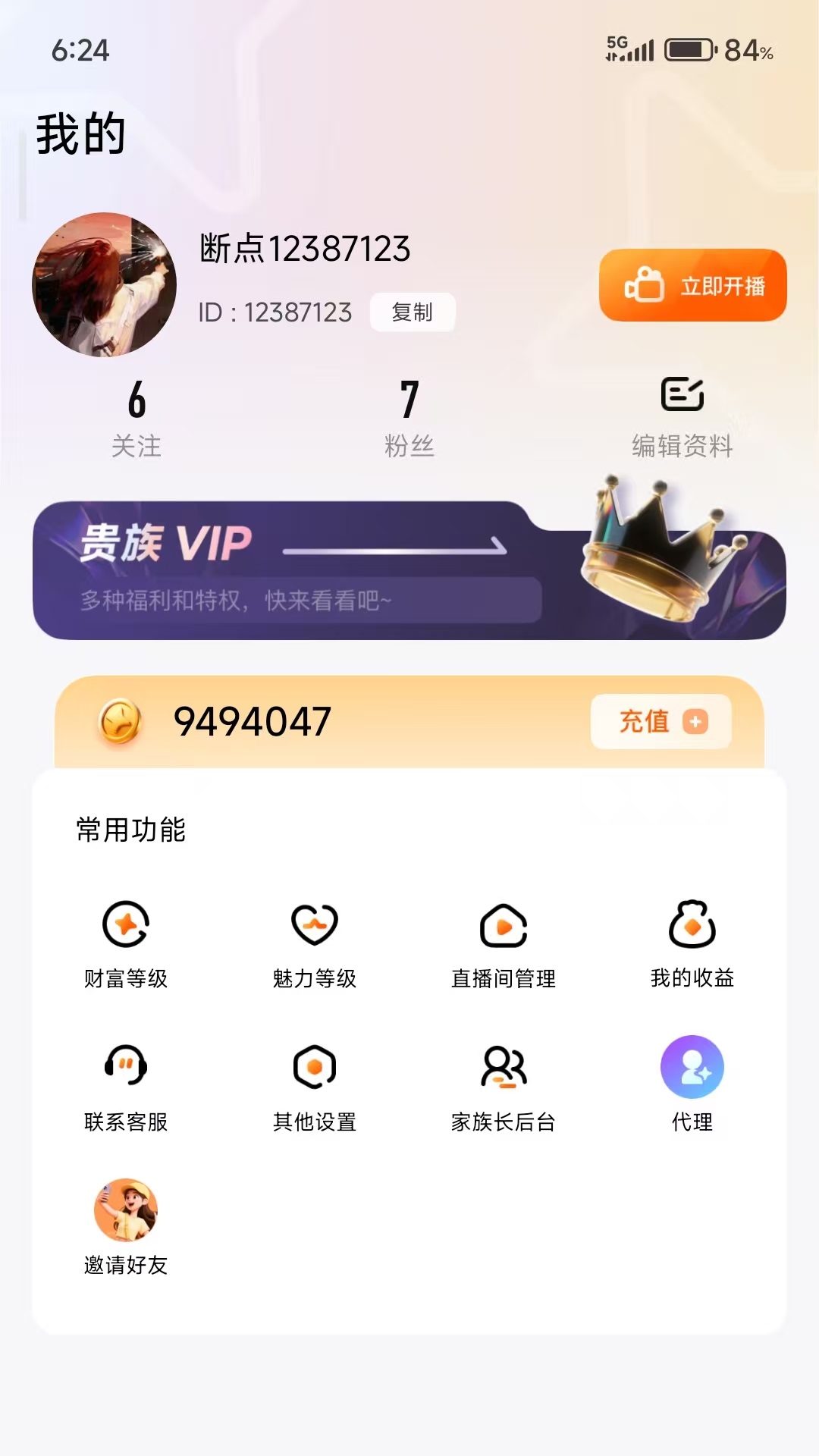Select the coin balance number 9494047
819x1456 pixels.
[x=250, y=720]
